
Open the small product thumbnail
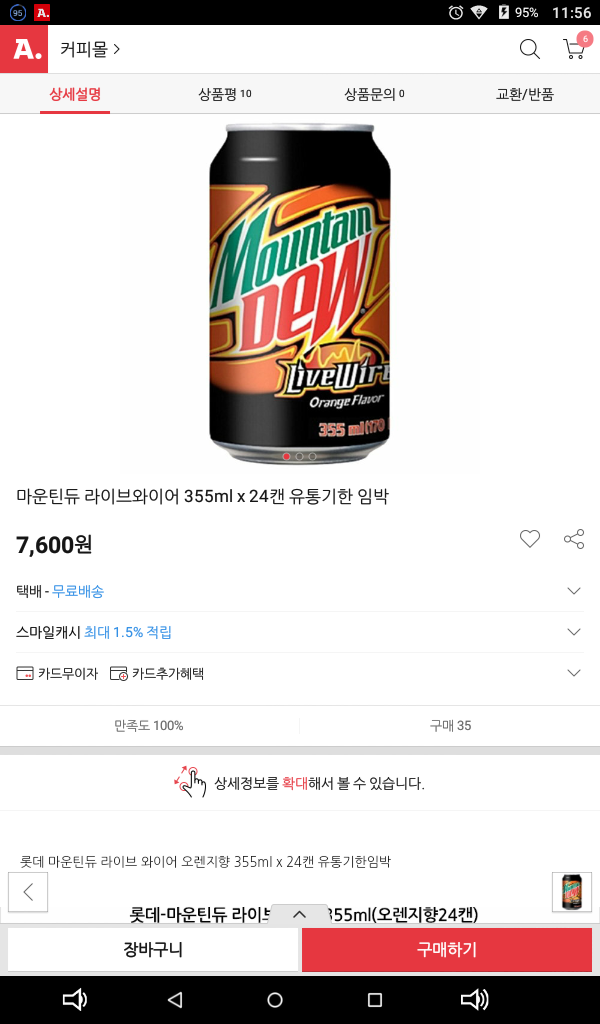[571, 892]
